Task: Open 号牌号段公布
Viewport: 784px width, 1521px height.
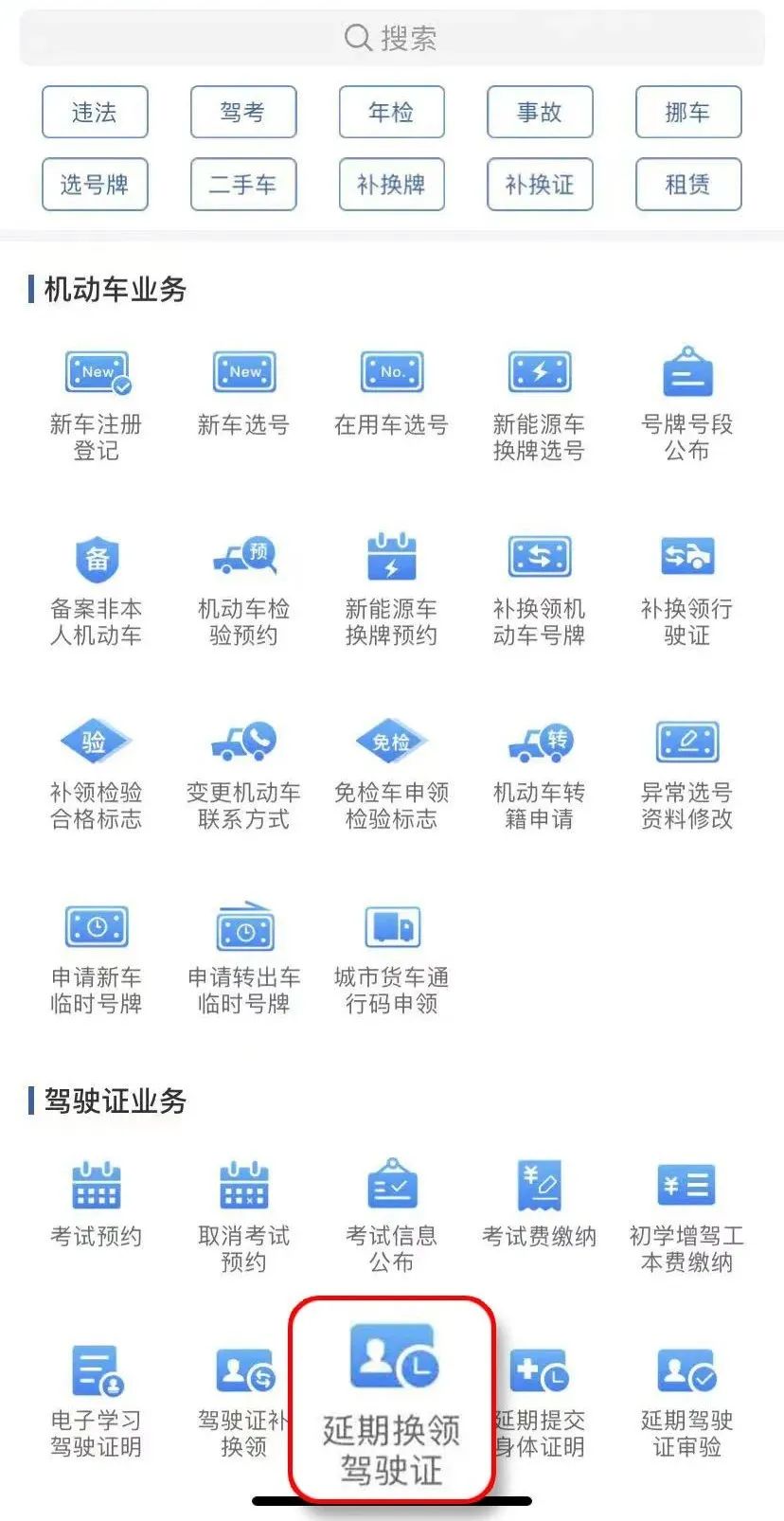Action: click(687, 404)
